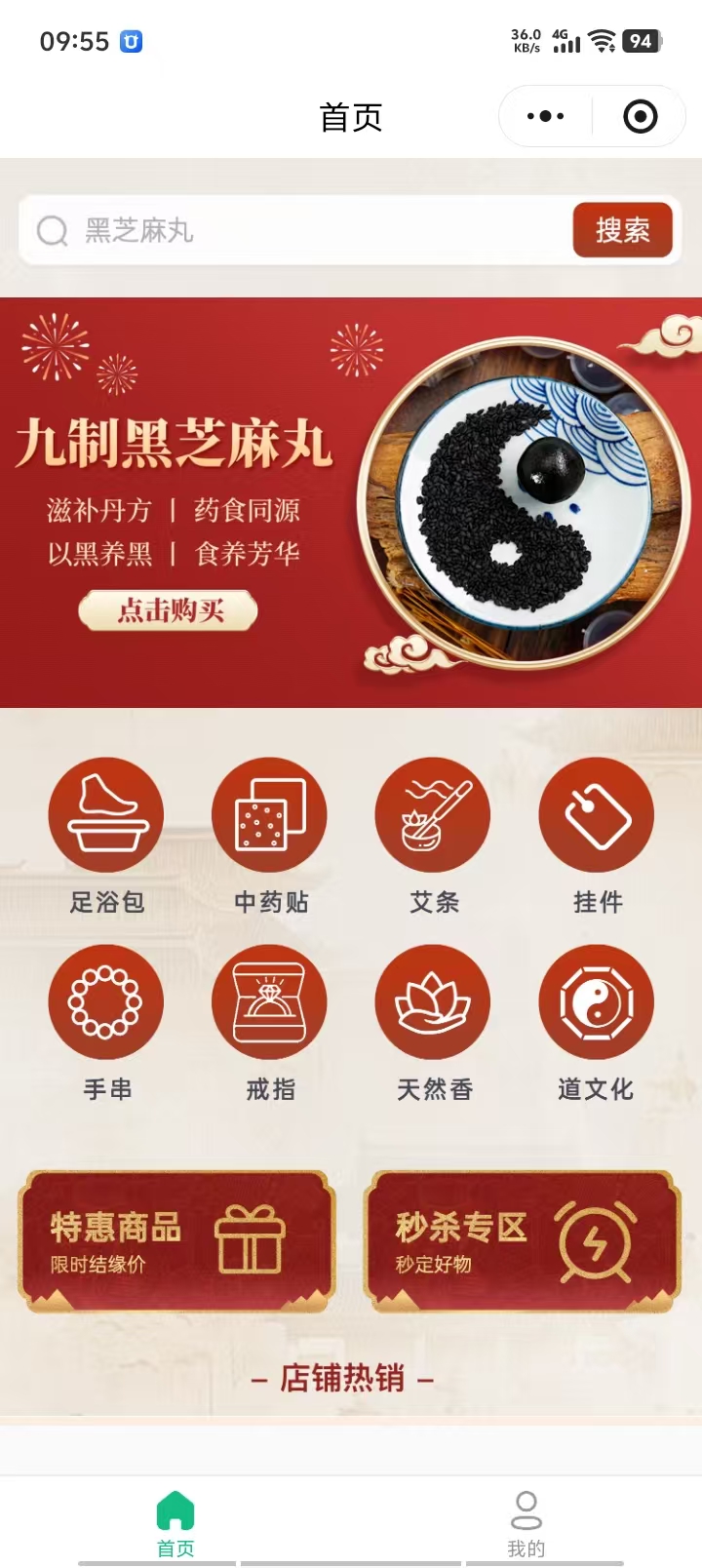702x1568 pixels.
Task: Select the 艾条 category
Action: click(433, 816)
